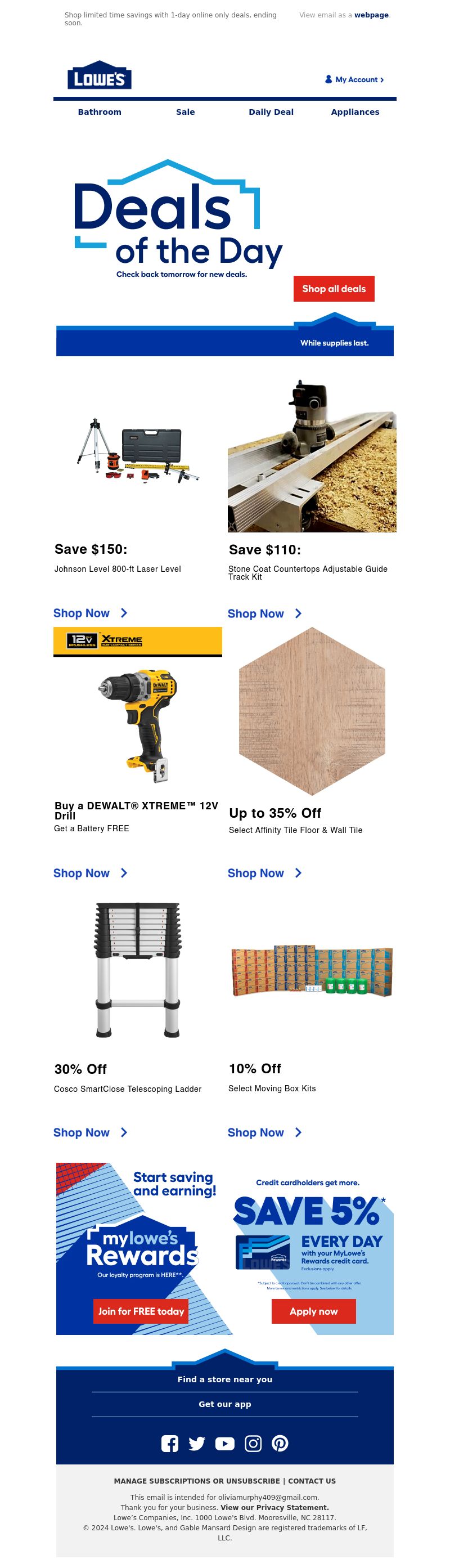Join MyLowe's Rewards for free
The width and height of the screenshot is (450, 1568).
click(141, 1311)
